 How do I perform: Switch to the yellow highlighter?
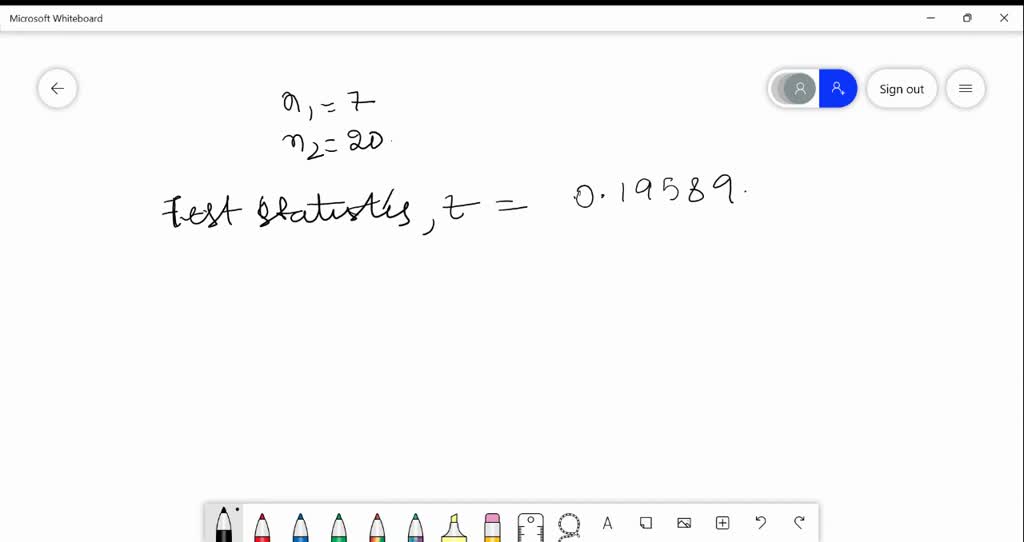click(x=453, y=524)
